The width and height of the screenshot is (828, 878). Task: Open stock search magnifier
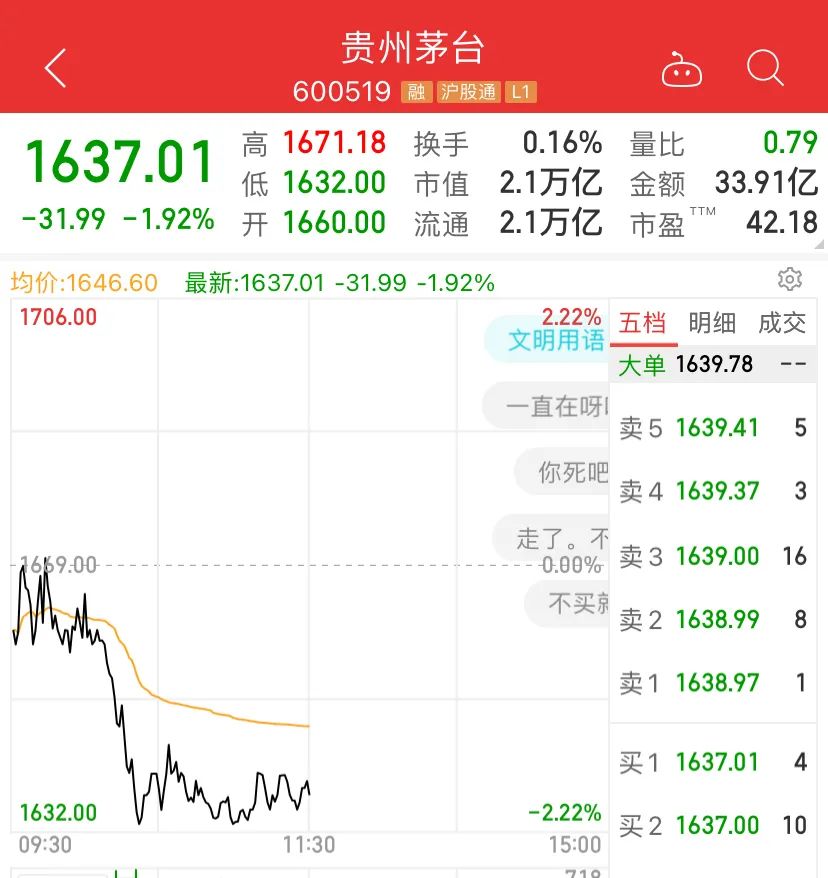coord(765,69)
